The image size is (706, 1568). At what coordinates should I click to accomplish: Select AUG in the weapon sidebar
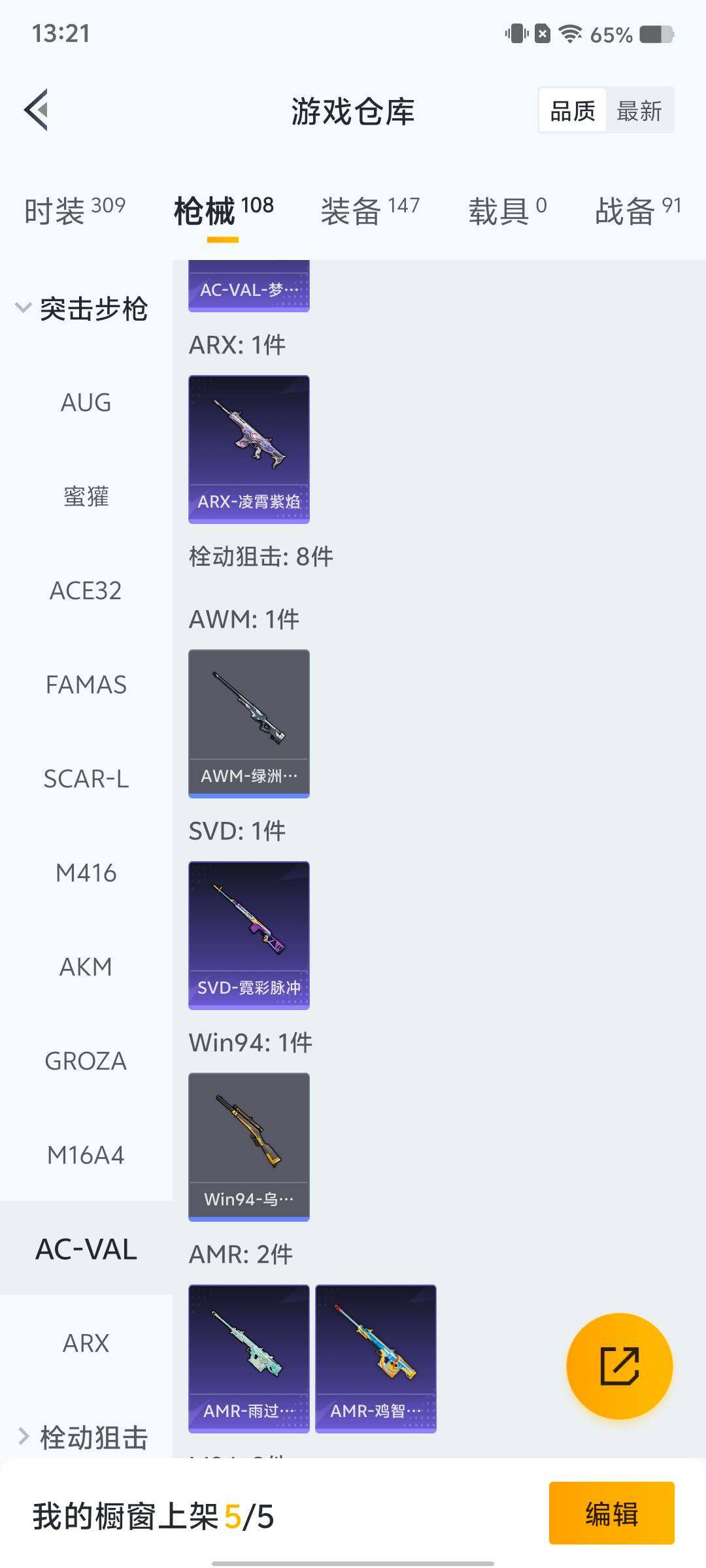coord(84,403)
